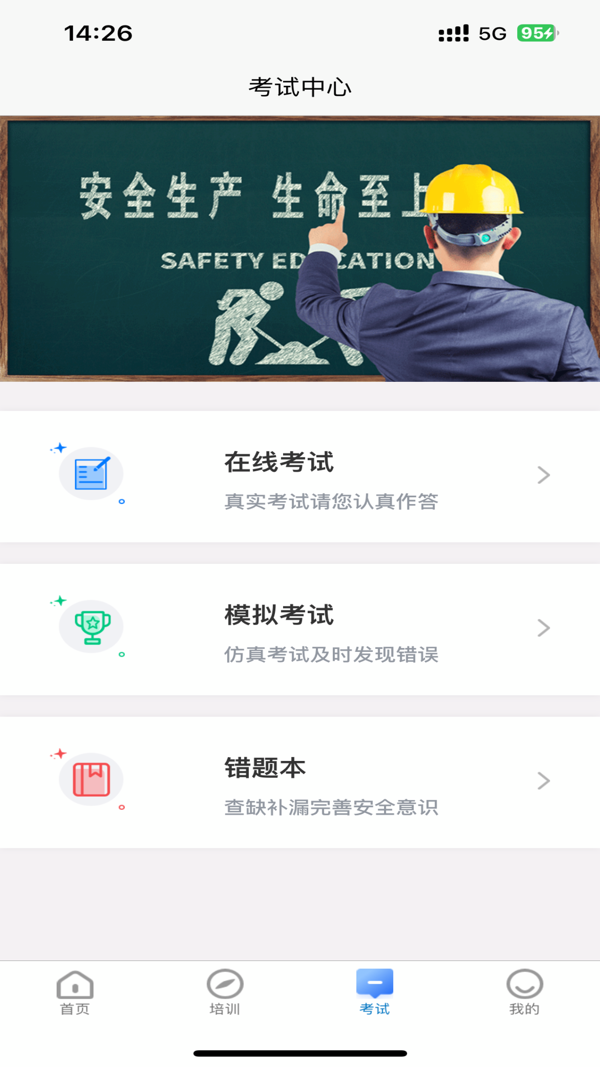
Task: Switch to the 培训 training tab
Action: pos(225,992)
